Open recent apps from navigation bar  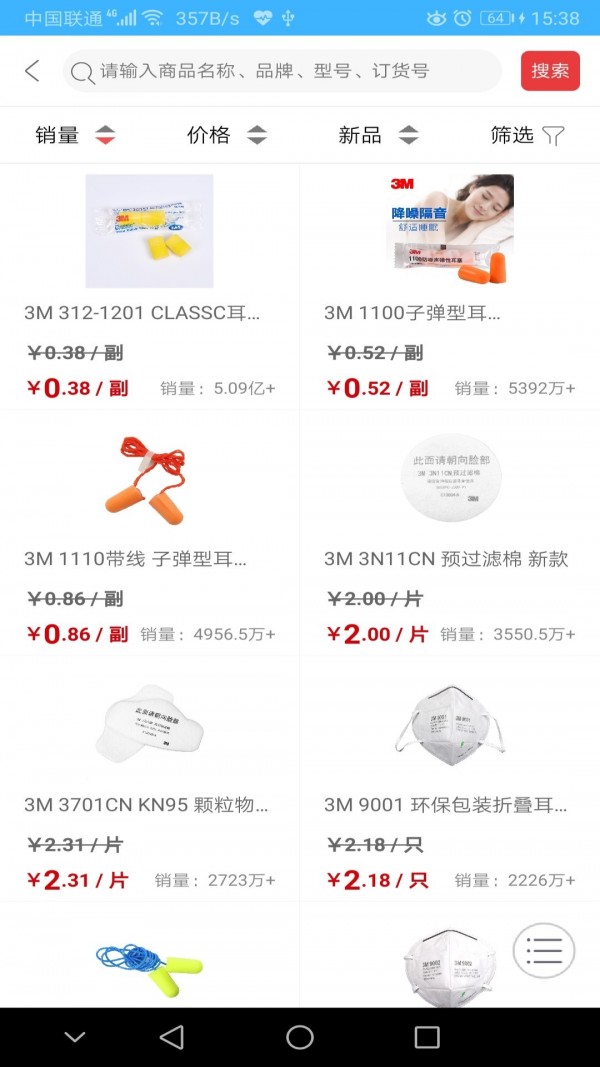tap(427, 1037)
